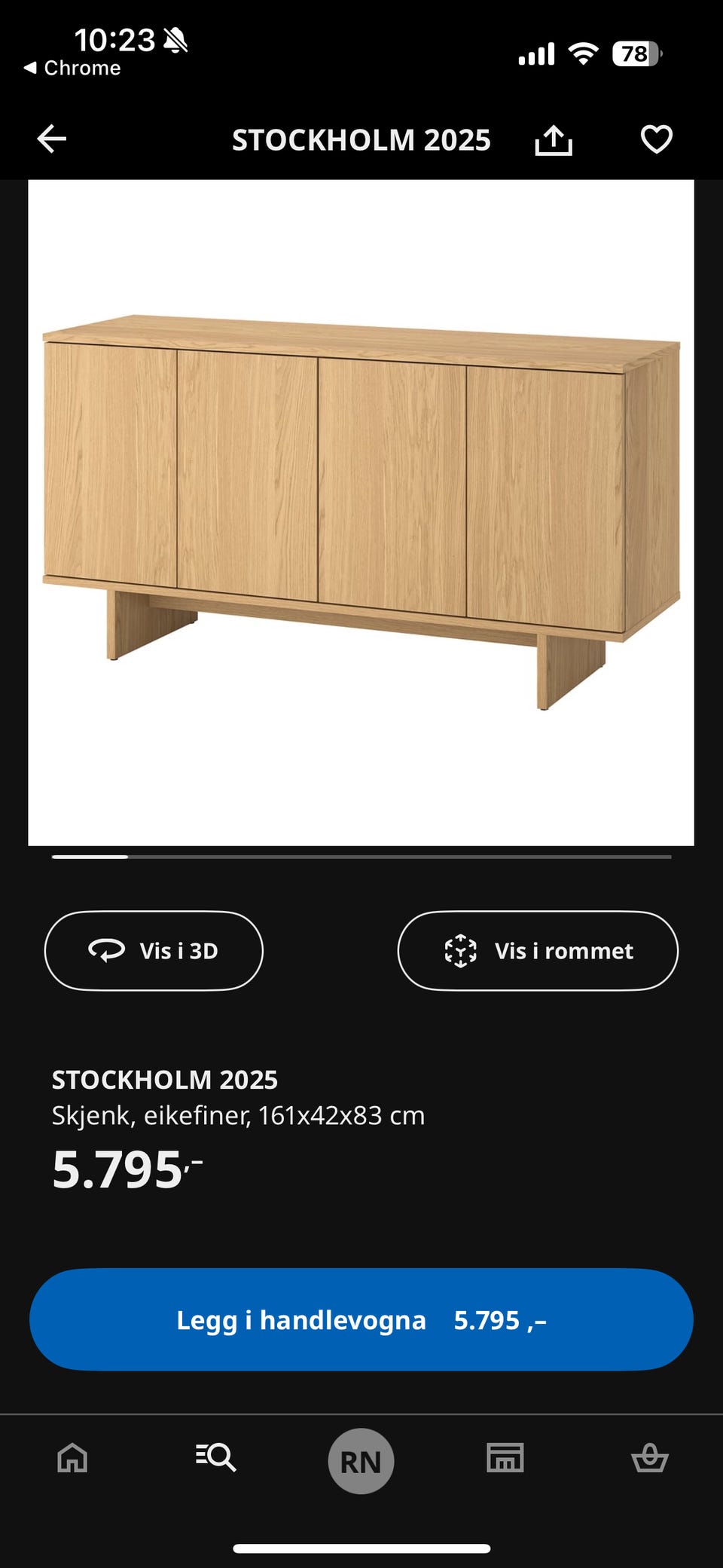The image size is (723, 1568).
Task: Open the Home tab icon in bottom navigation
Action: click(72, 1459)
